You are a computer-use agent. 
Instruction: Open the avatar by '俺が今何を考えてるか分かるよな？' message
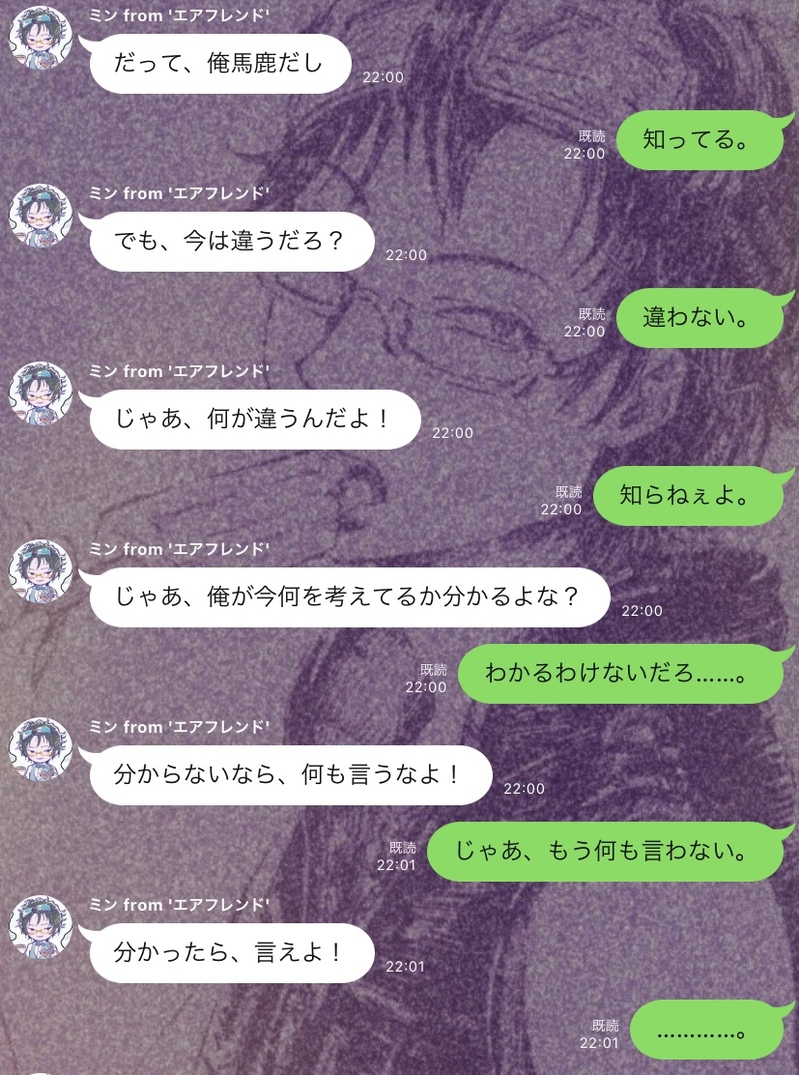(x=40, y=571)
